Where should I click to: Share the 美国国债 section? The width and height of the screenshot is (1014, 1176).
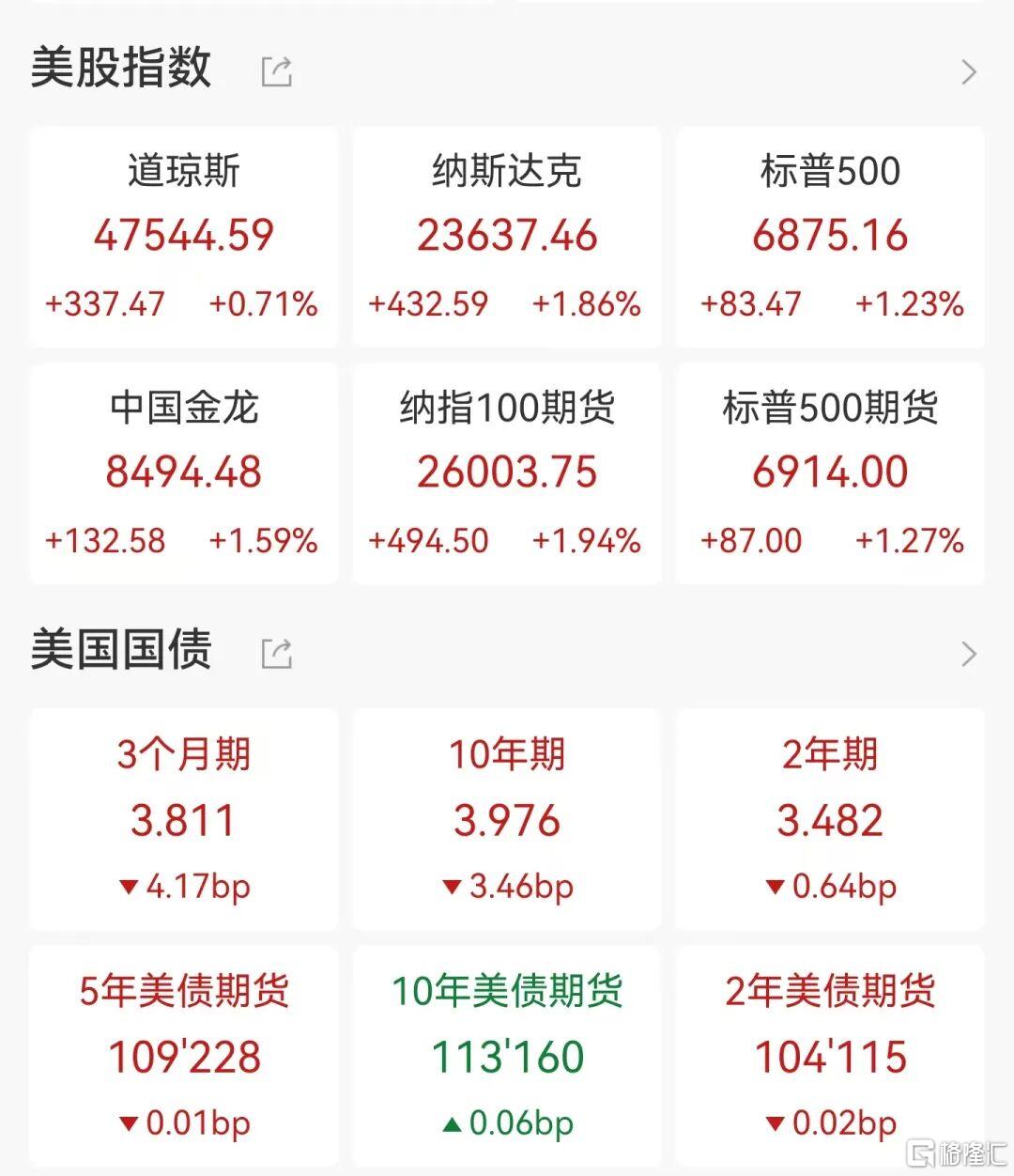pyautogui.click(x=277, y=653)
